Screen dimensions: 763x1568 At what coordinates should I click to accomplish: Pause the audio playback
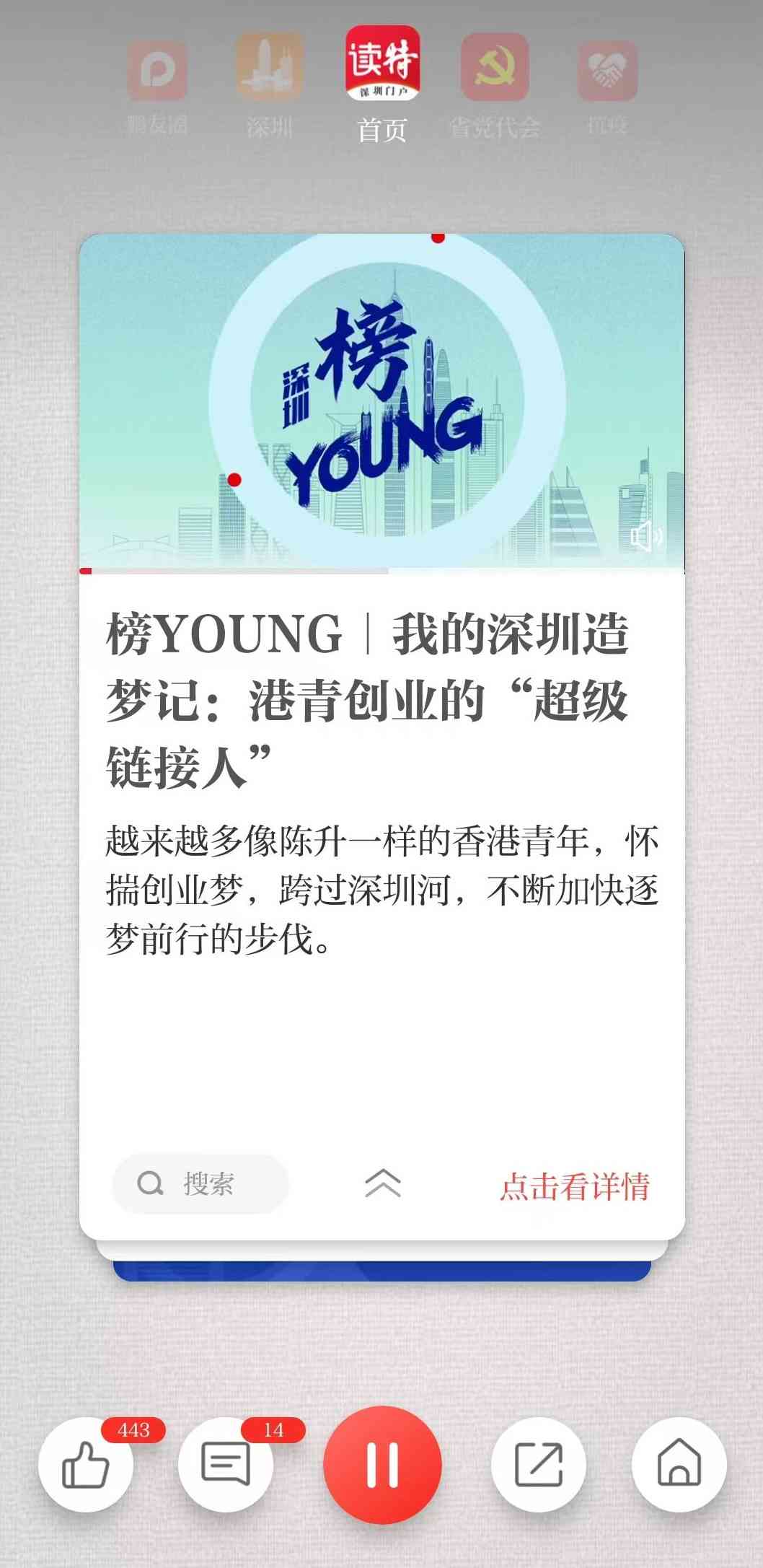click(x=382, y=1465)
